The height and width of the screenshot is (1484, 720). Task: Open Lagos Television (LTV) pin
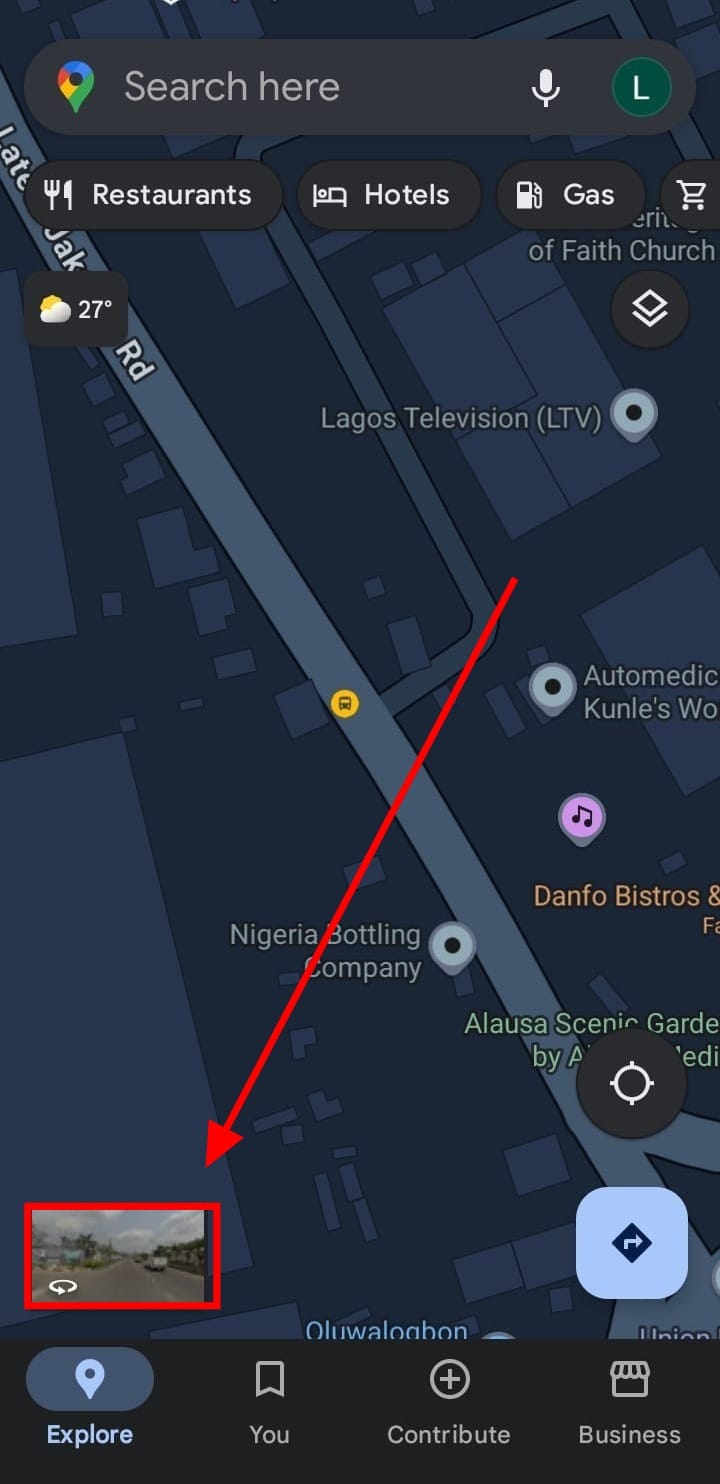click(634, 413)
